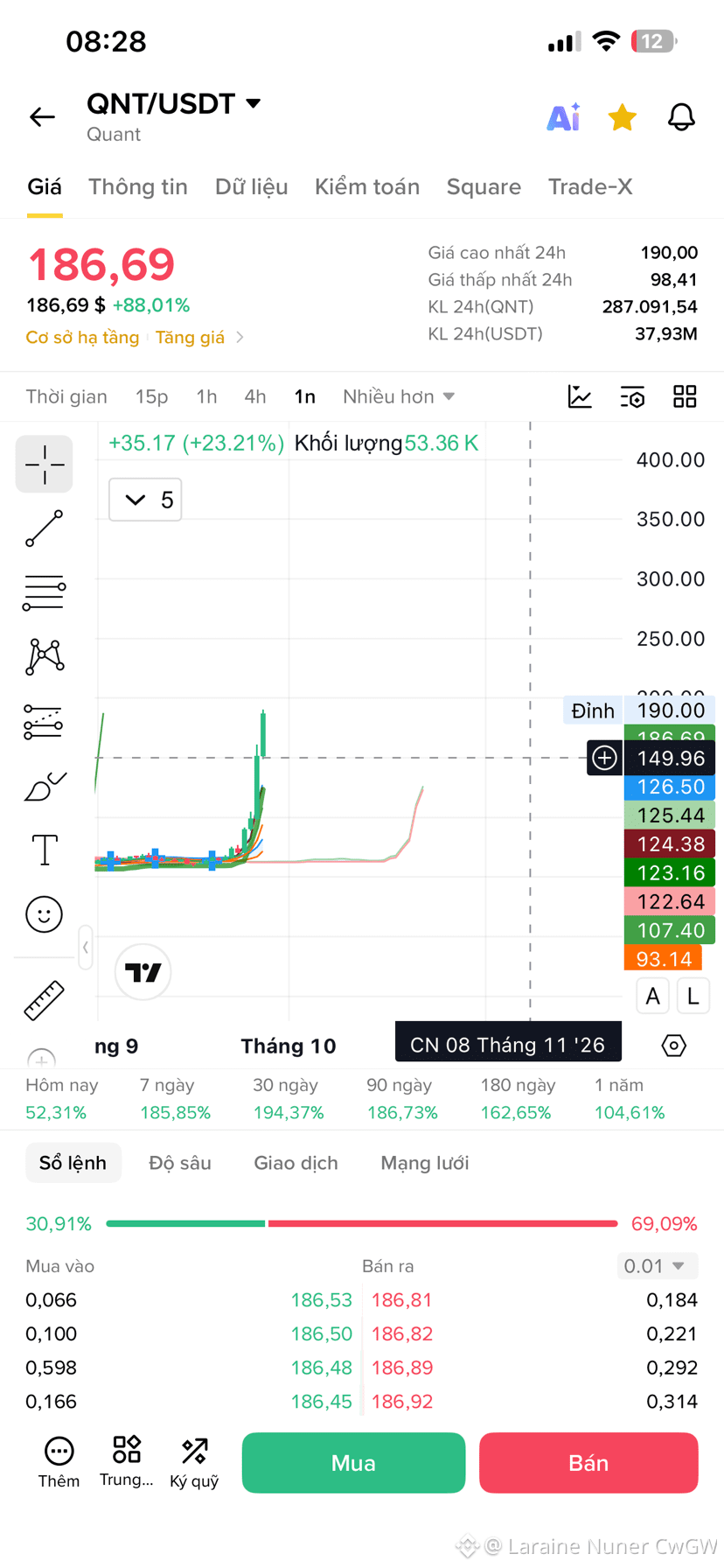Switch to the Thông tin tab
The image size is (724, 1568).
coord(138,186)
